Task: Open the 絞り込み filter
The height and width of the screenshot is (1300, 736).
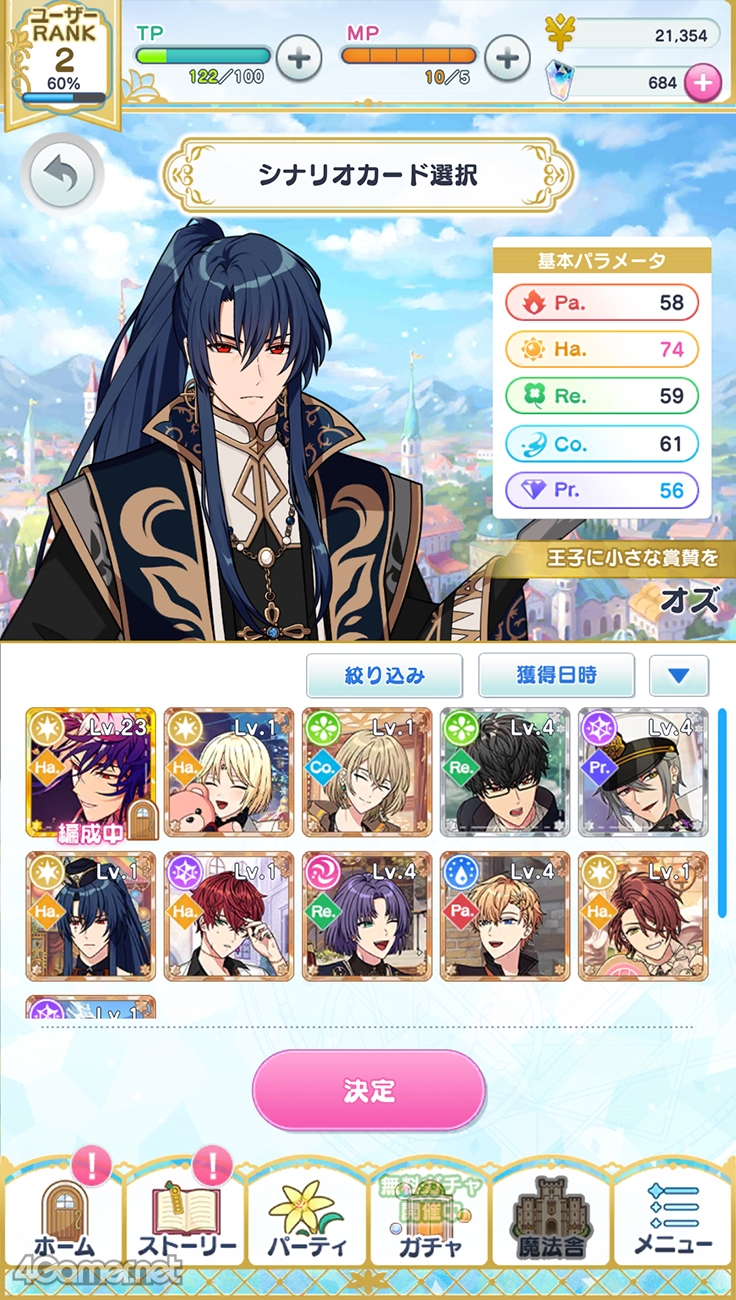Action: pos(384,676)
